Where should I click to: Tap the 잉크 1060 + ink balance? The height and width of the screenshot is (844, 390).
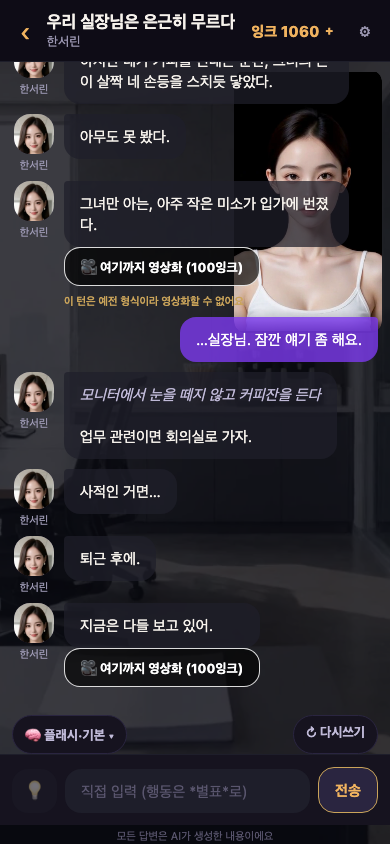click(292, 32)
